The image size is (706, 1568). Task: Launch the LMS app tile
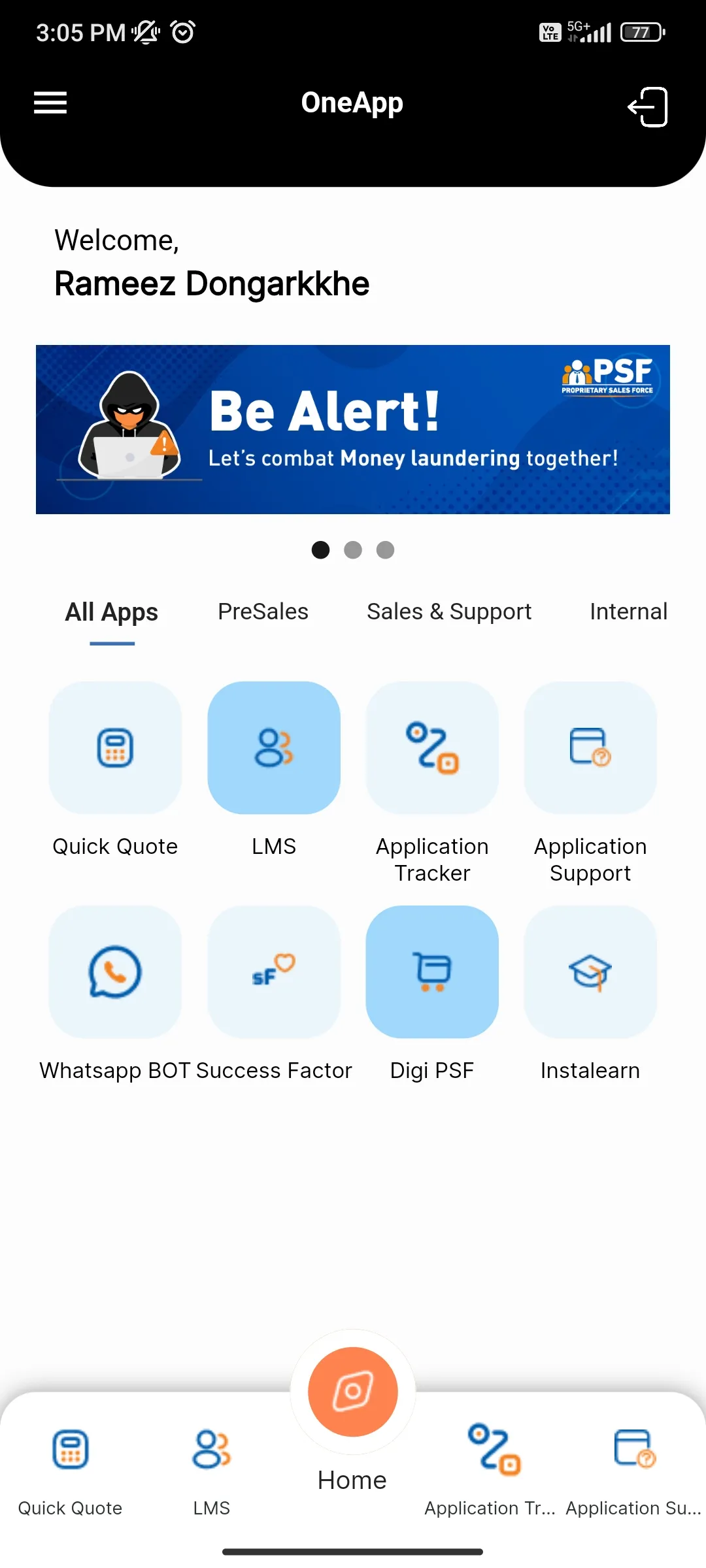[274, 748]
